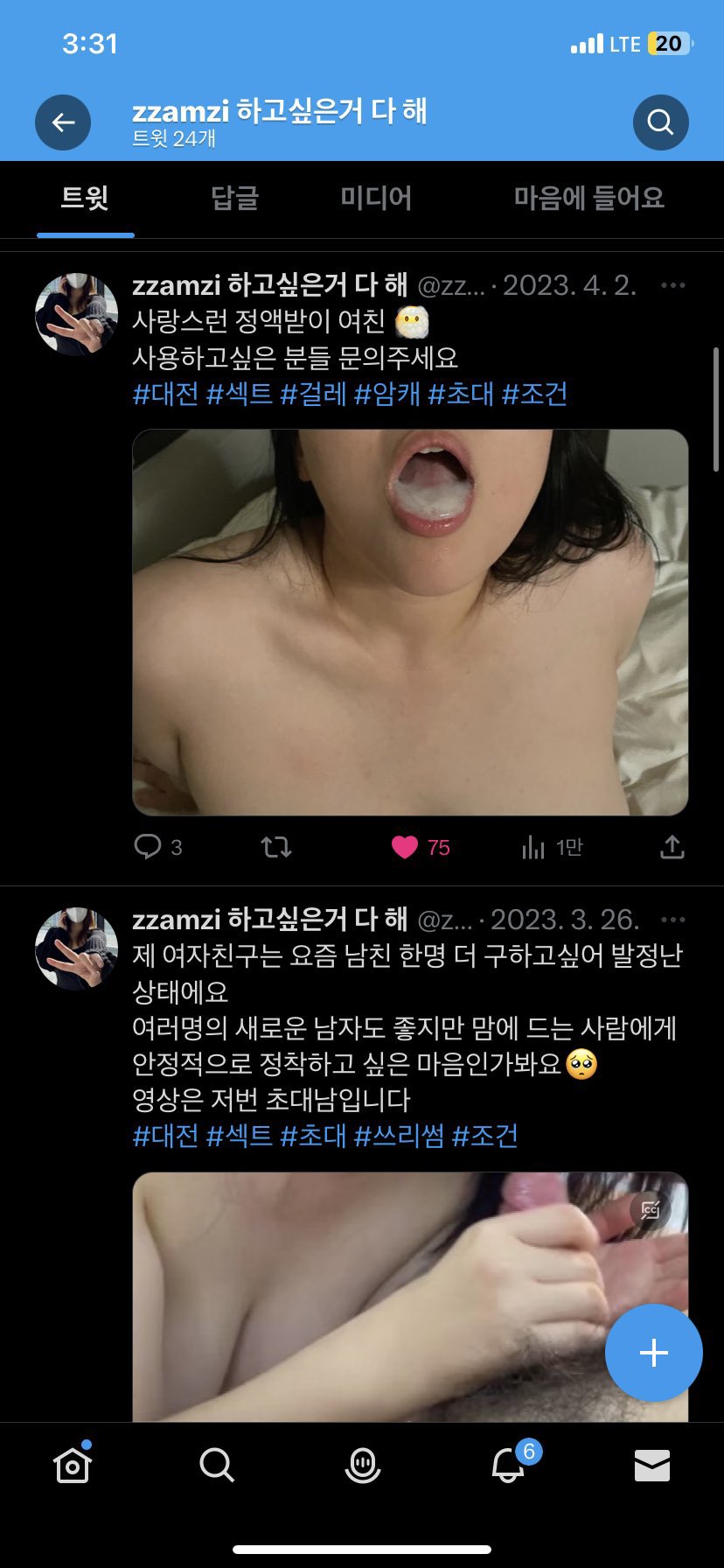Open overflow menu on the 2023. 4. 2. tweet
Image resolution: width=724 pixels, height=1568 pixels.
[672, 286]
